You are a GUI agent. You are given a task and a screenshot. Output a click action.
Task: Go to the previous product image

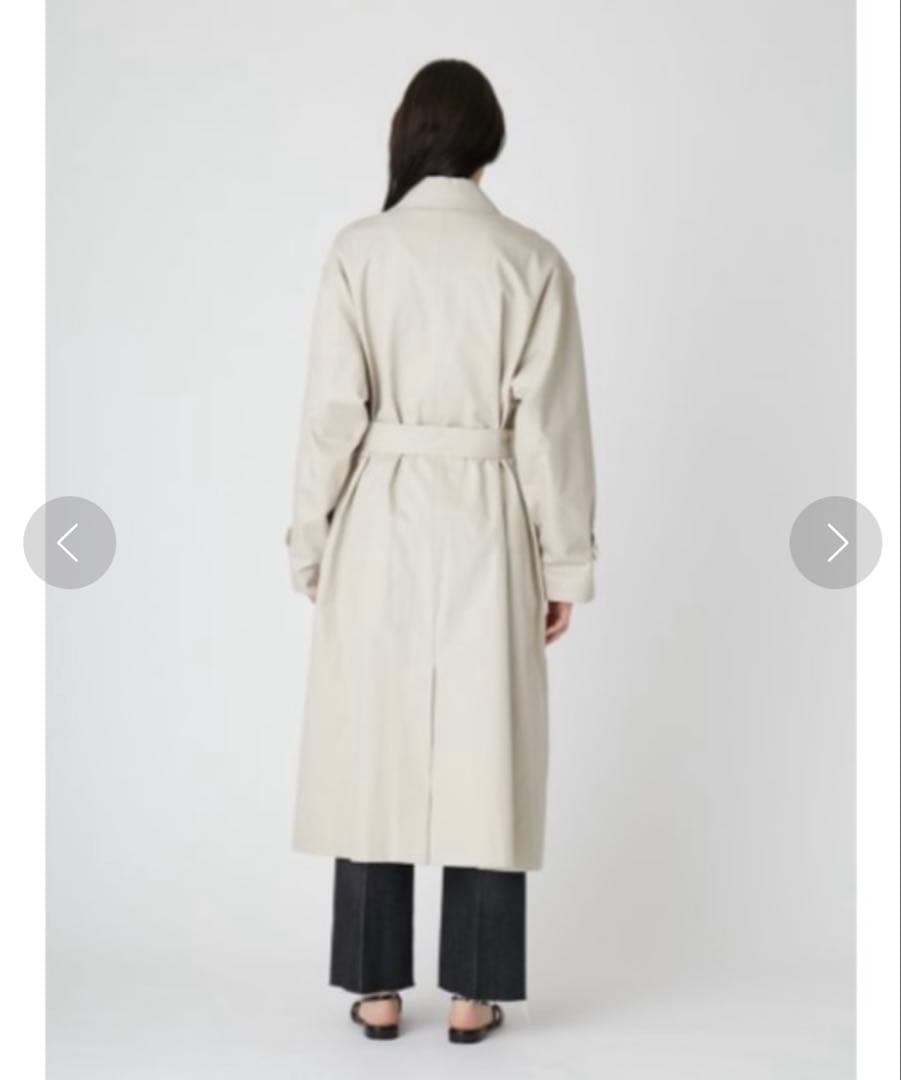tap(70, 543)
